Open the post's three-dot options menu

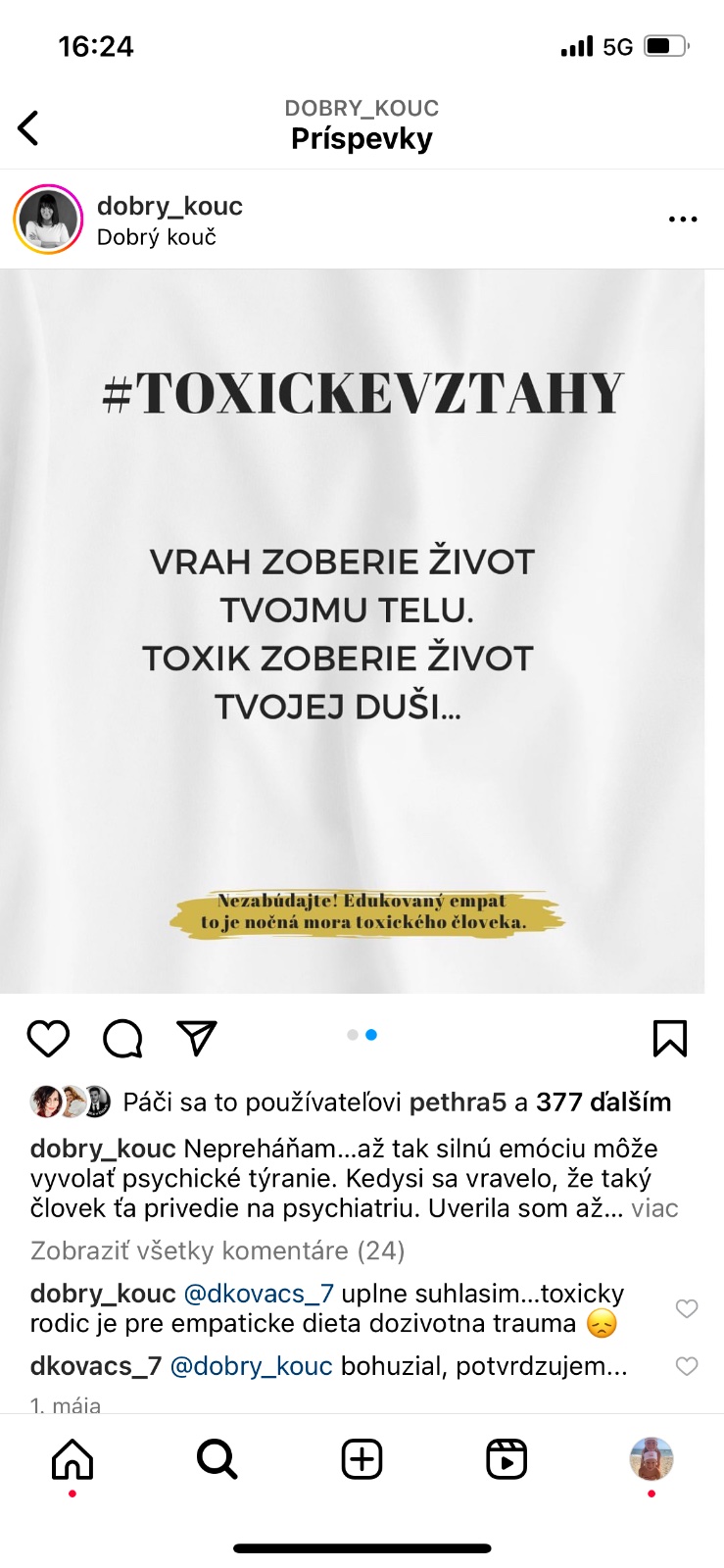pyautogui.click(x=683, y=220)
